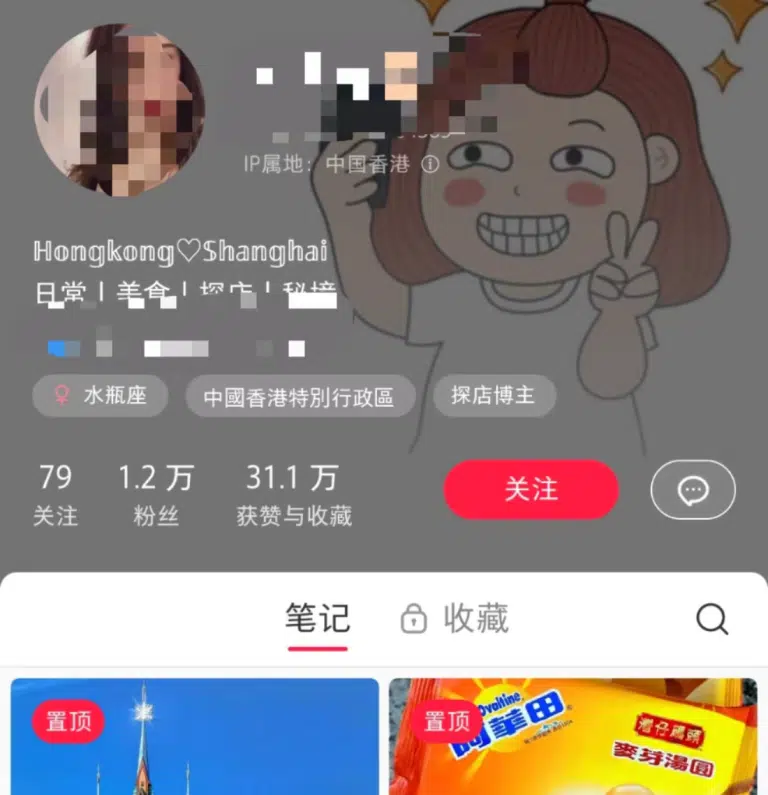Tap the 水瓶座 zodiac chip
Viewport: 768px width, 795px height.
click(100, 396)
